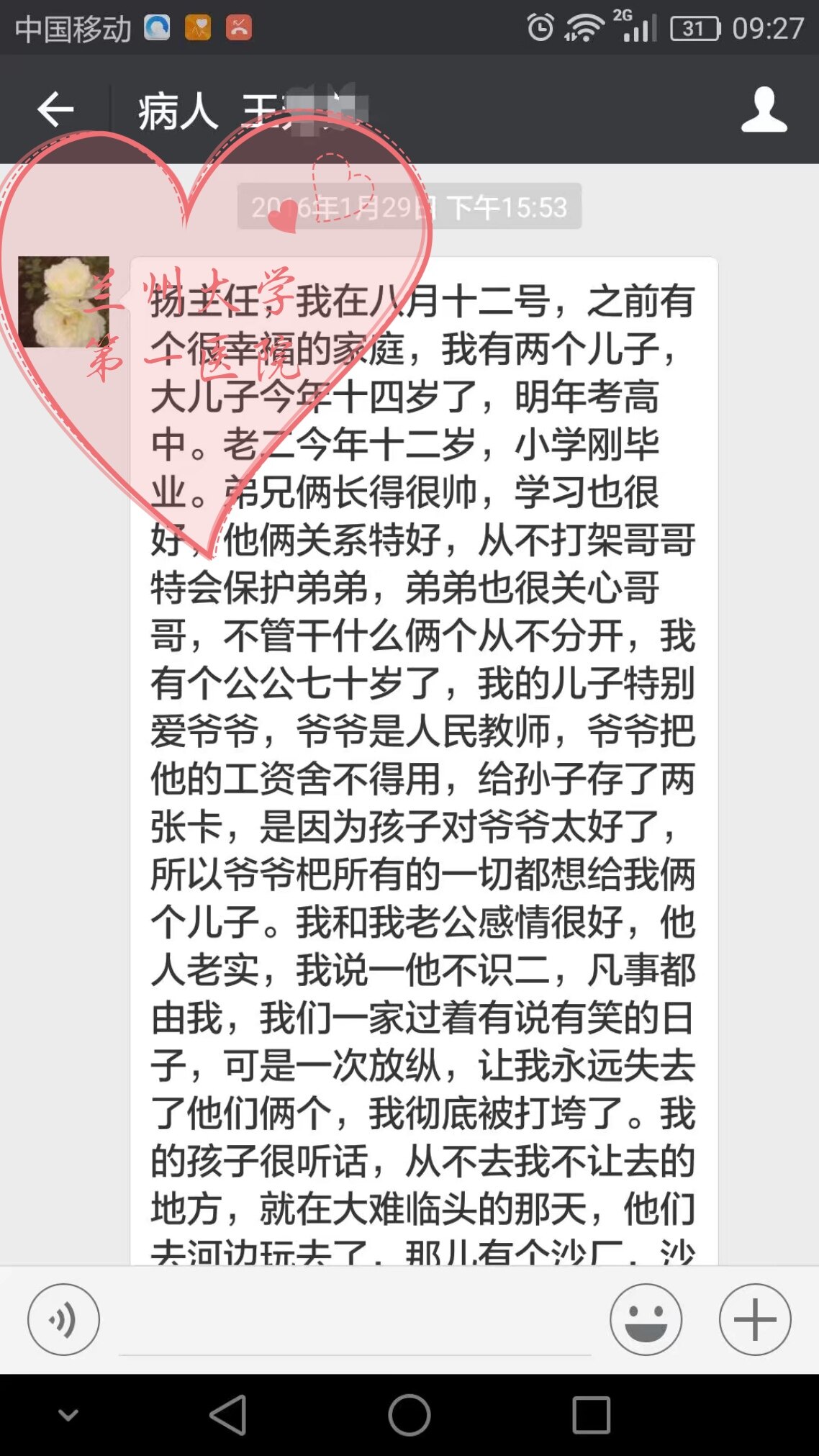Switch to voice message input
Viewport: 819px width, 1456px height.
tap(63, 1319)
